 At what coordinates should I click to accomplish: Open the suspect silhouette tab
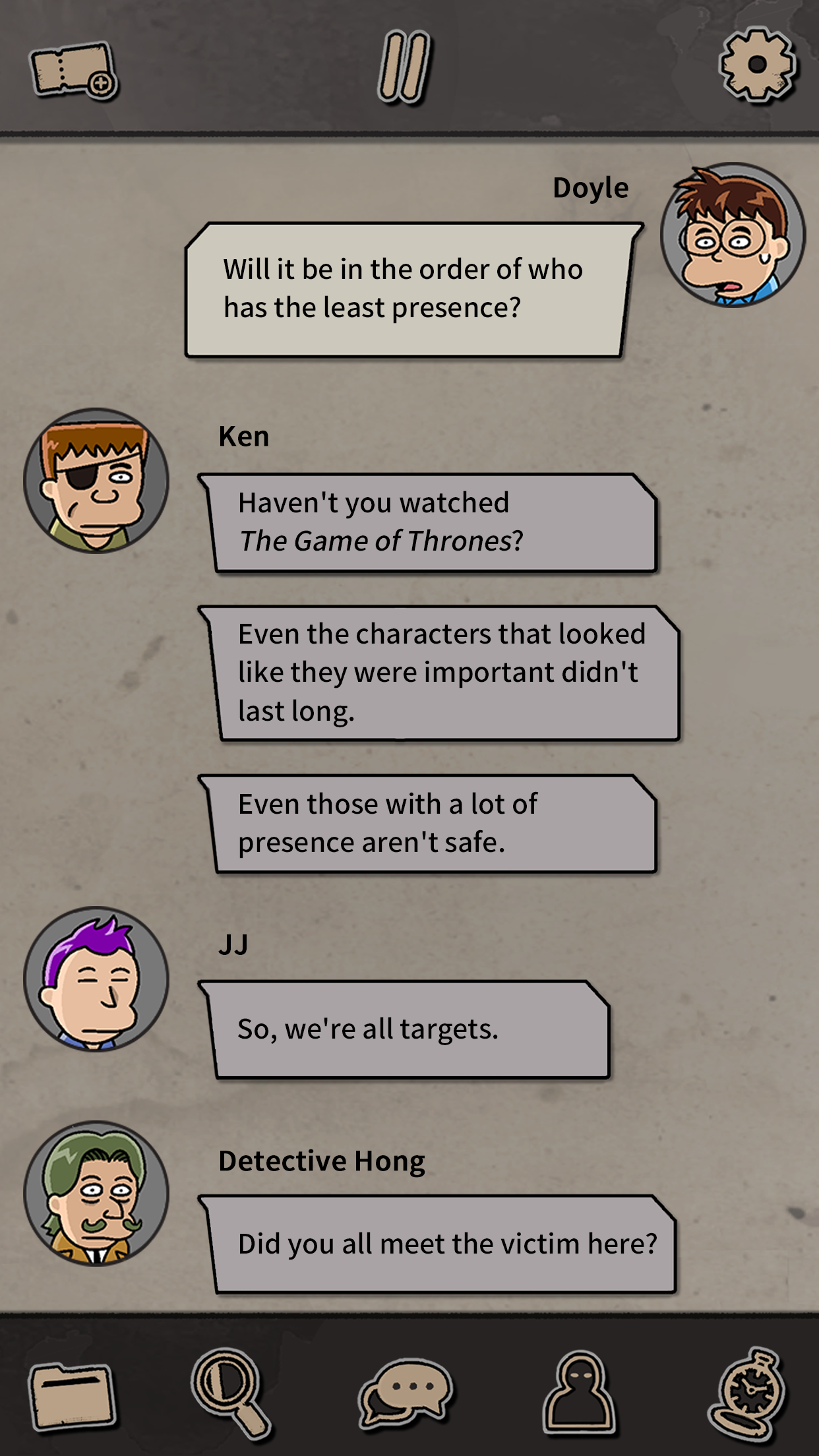point(580,1393)
